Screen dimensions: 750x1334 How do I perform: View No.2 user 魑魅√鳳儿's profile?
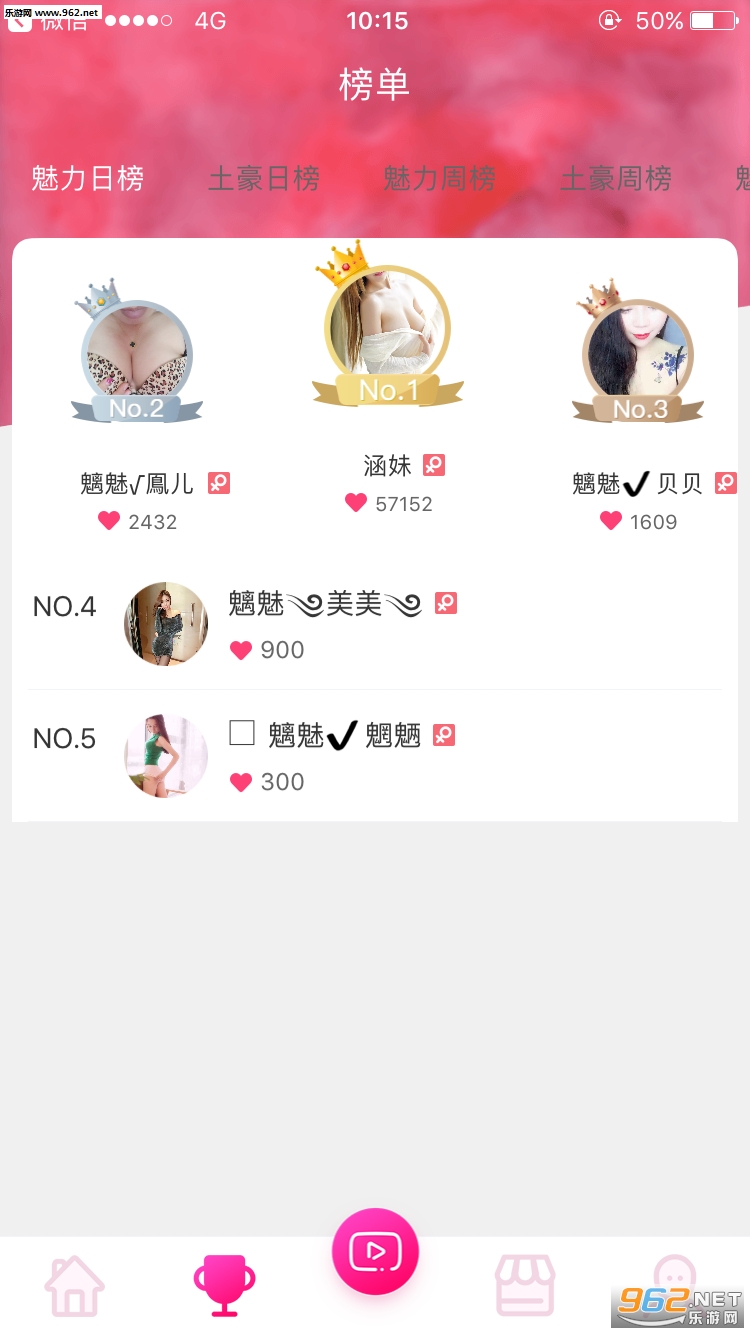pyautogui.click(x=137, y=355)
